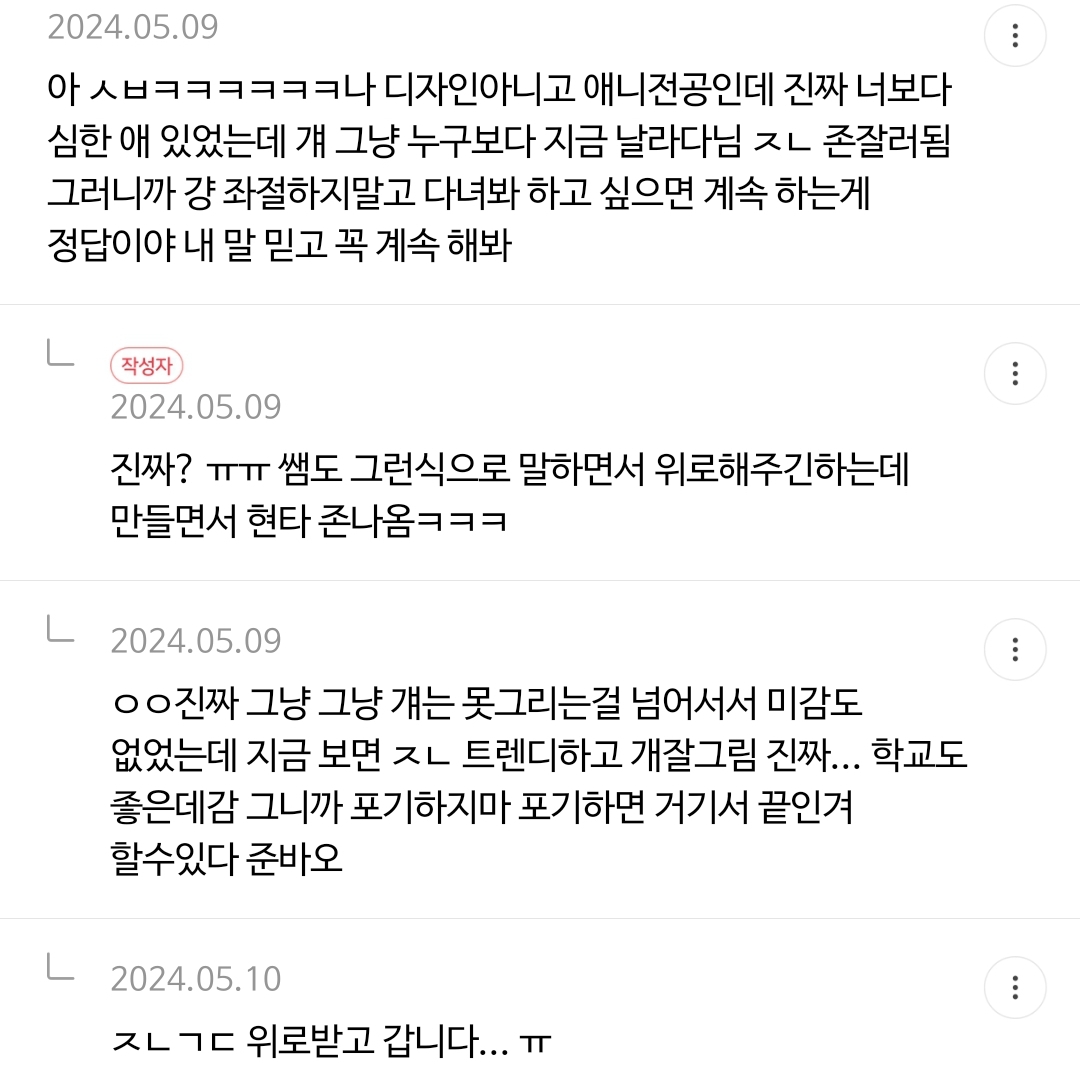Open the options menu of the first comment
Screen dimensions: 1080x1082
(1015, 35)
